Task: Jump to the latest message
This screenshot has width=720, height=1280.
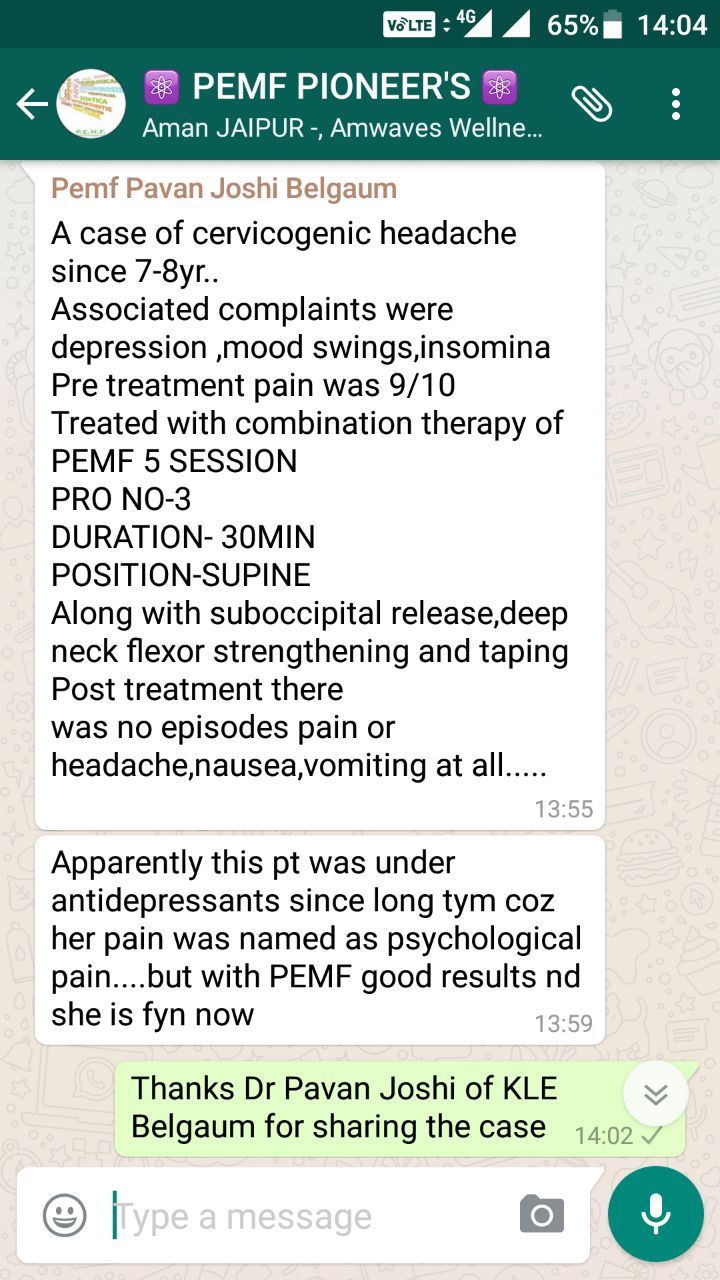Action: tap(656, 1094)
